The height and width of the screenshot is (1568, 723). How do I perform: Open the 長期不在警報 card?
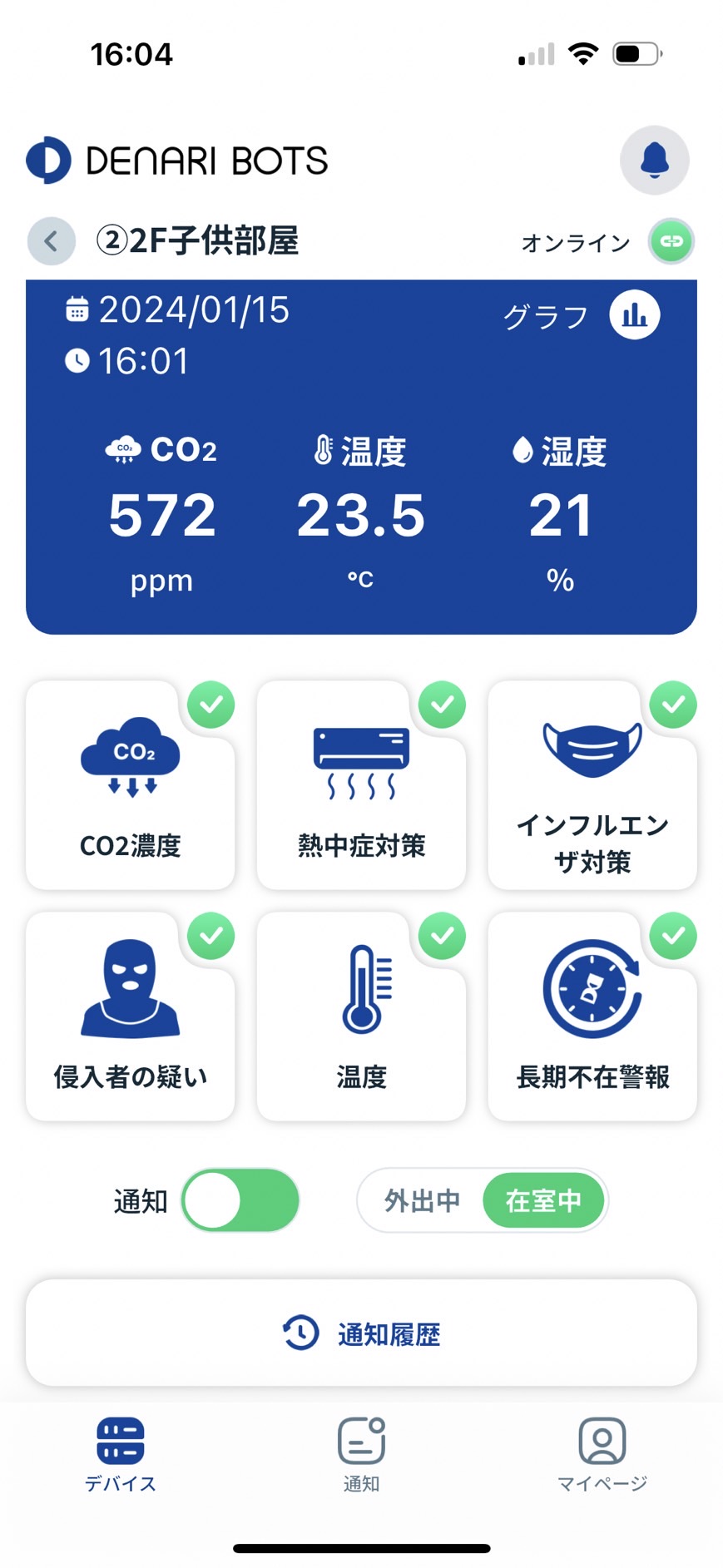pos(592,1016)
